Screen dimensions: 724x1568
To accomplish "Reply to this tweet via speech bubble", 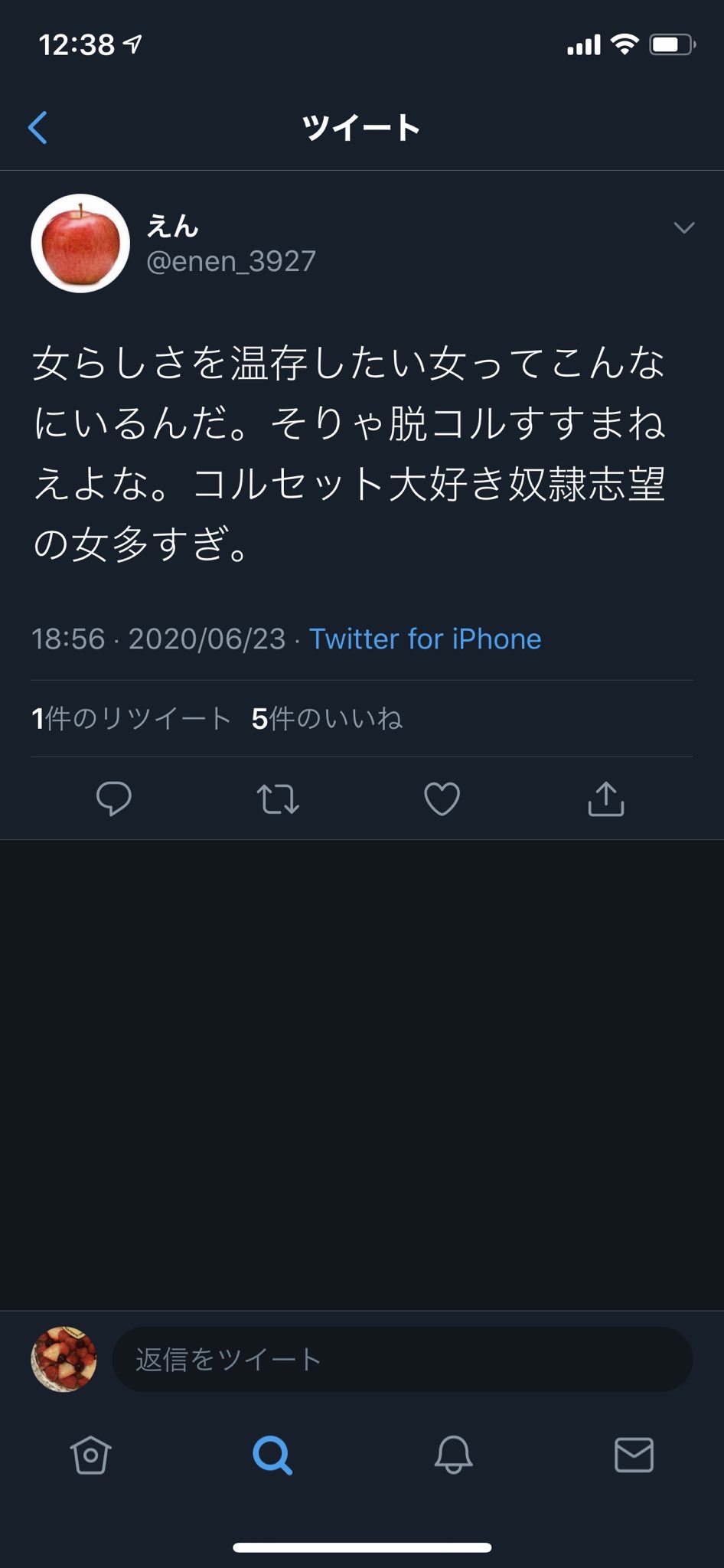I will [114, 799].
